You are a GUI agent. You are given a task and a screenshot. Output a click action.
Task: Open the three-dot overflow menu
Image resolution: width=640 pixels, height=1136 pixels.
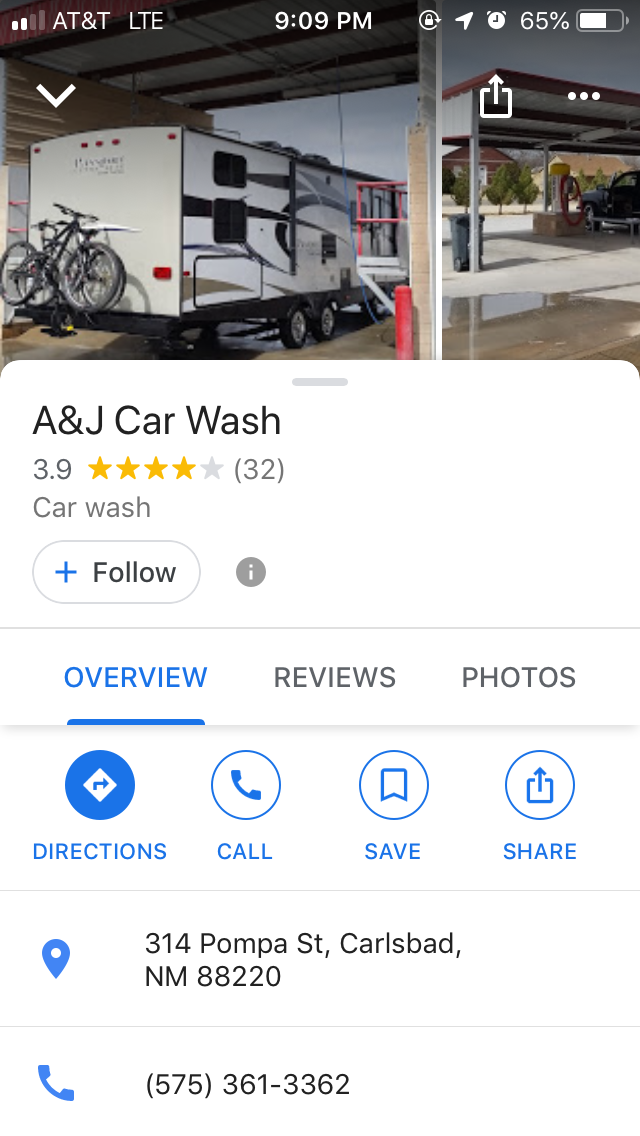coord(583,96)
